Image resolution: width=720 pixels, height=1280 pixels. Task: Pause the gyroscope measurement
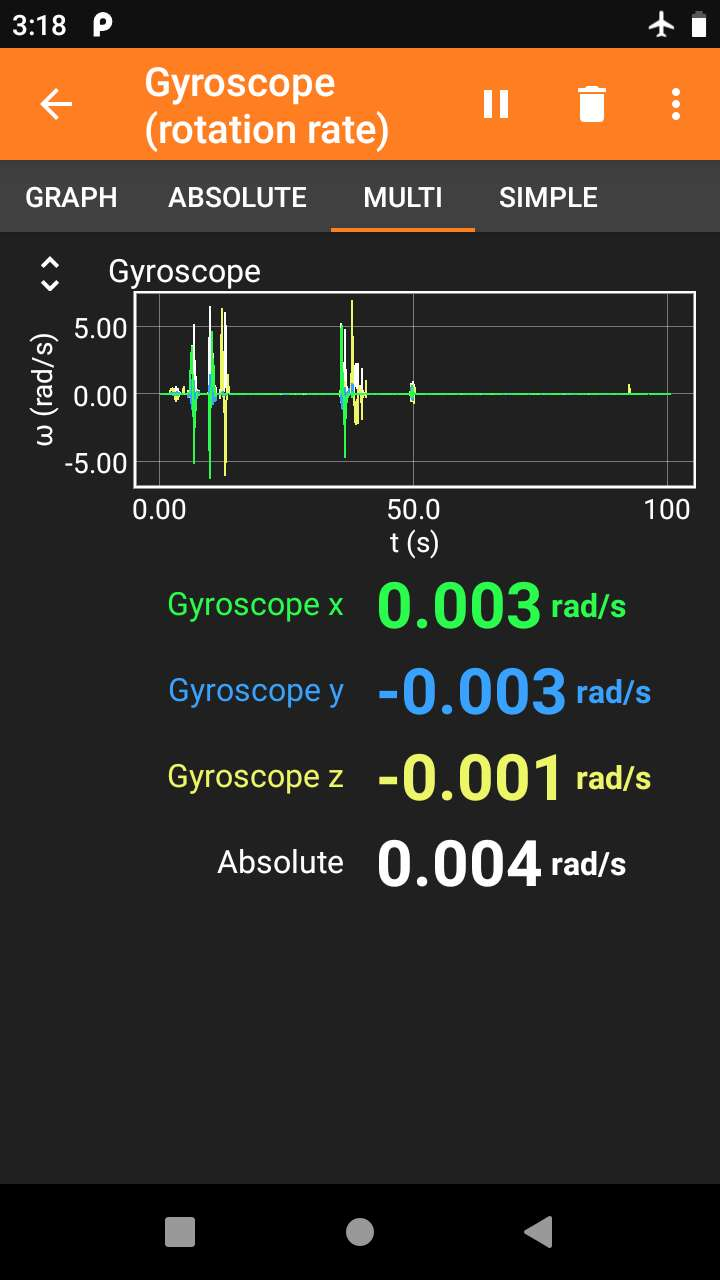coord(496,104)
